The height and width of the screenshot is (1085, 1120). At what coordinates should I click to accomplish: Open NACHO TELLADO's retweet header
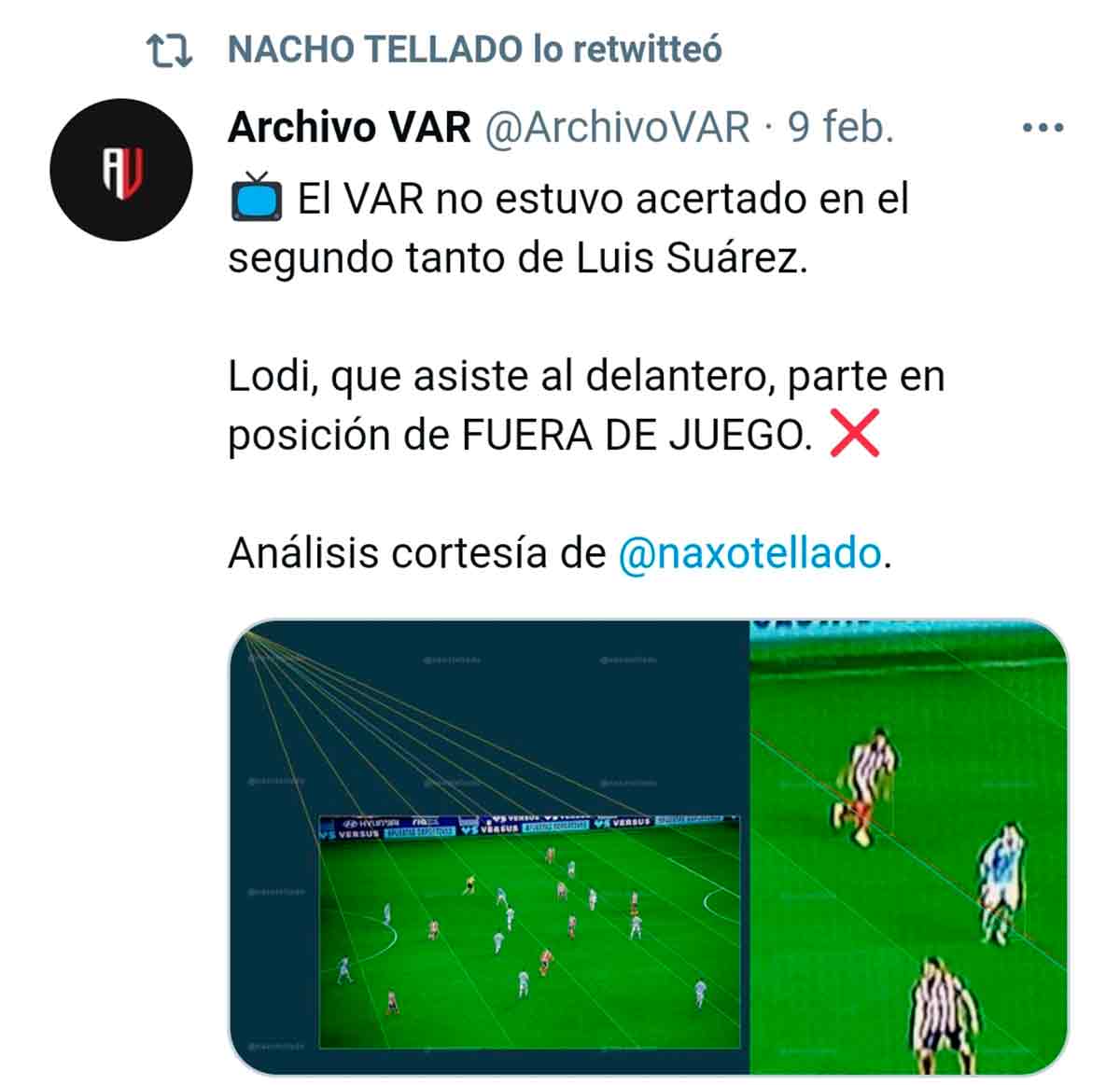pos(474,49)
